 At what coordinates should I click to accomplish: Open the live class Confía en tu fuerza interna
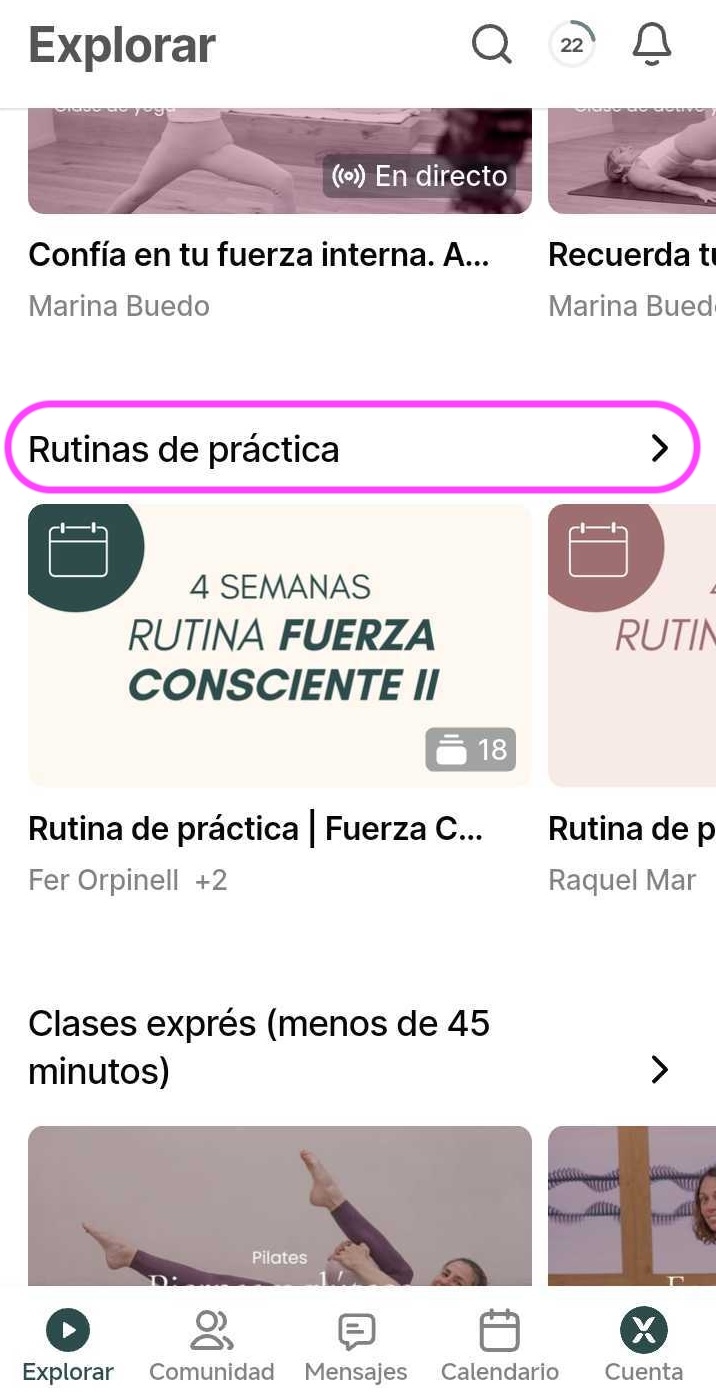pos(279,160)
